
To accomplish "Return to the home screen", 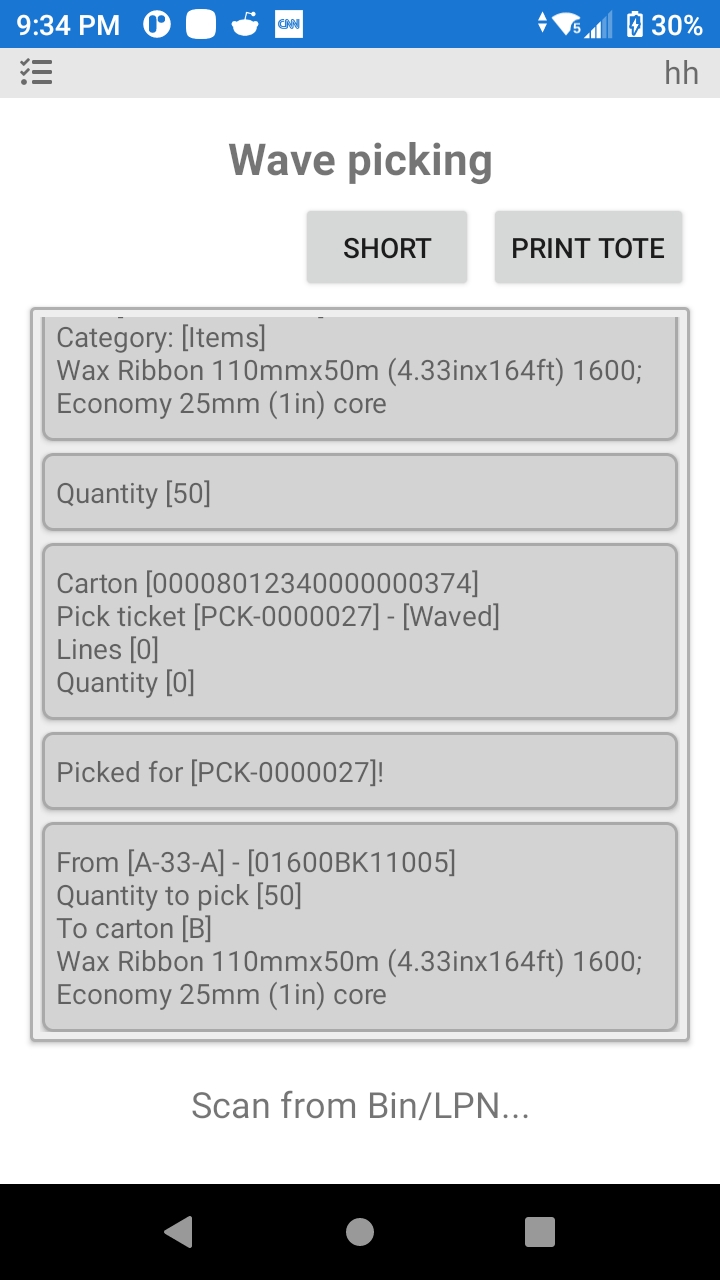I will click(x=360, y=1232).
